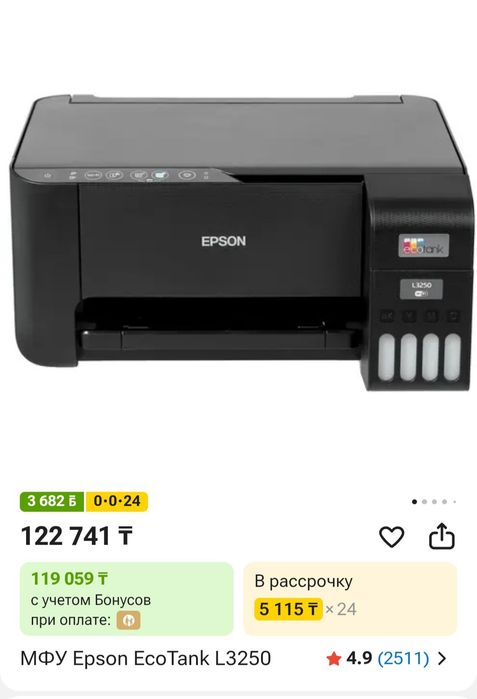Open the installment plan 5 115 ₸ × 24
Image resolution: width=477 pixels, height=699 pixels.
click(350, 599)
